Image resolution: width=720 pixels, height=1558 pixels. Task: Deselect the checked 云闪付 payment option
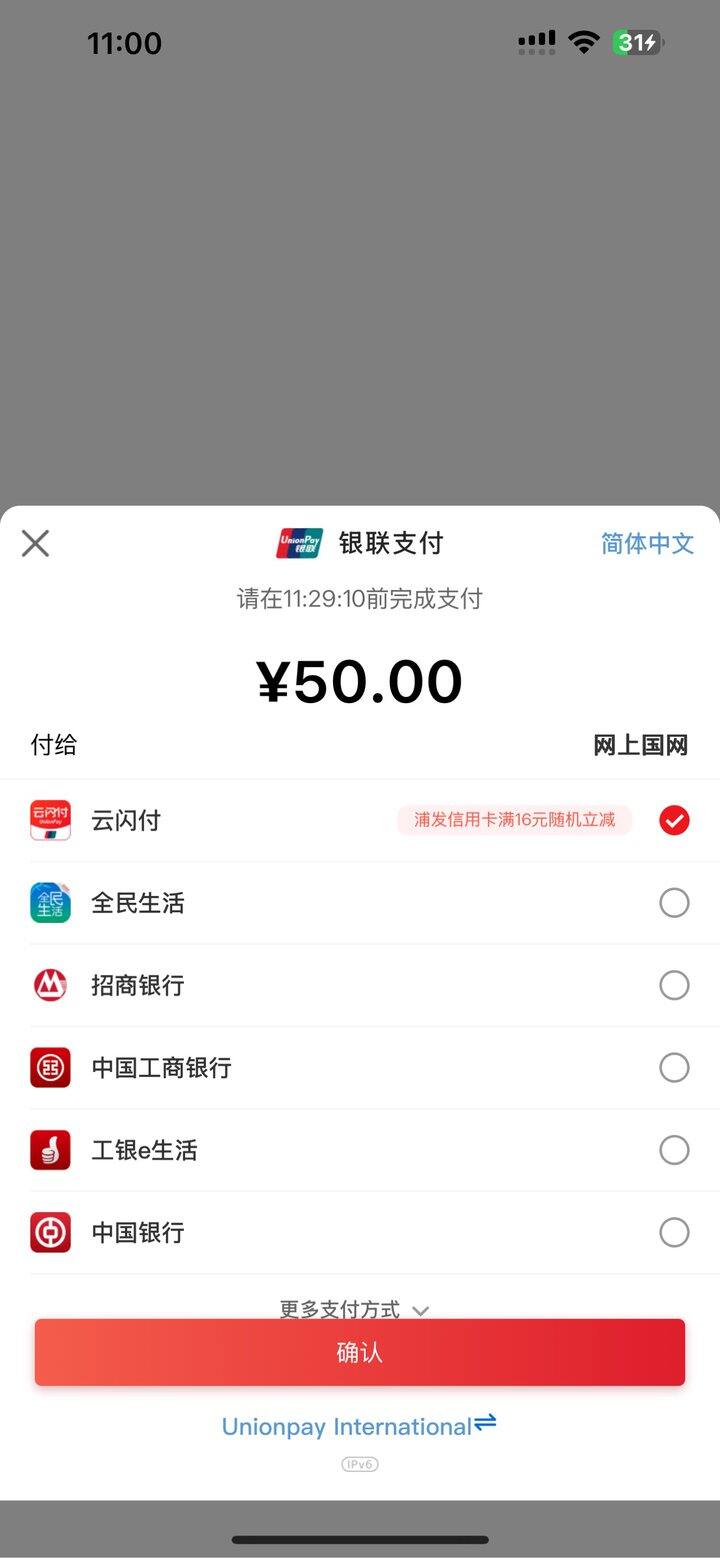point(675,820)
